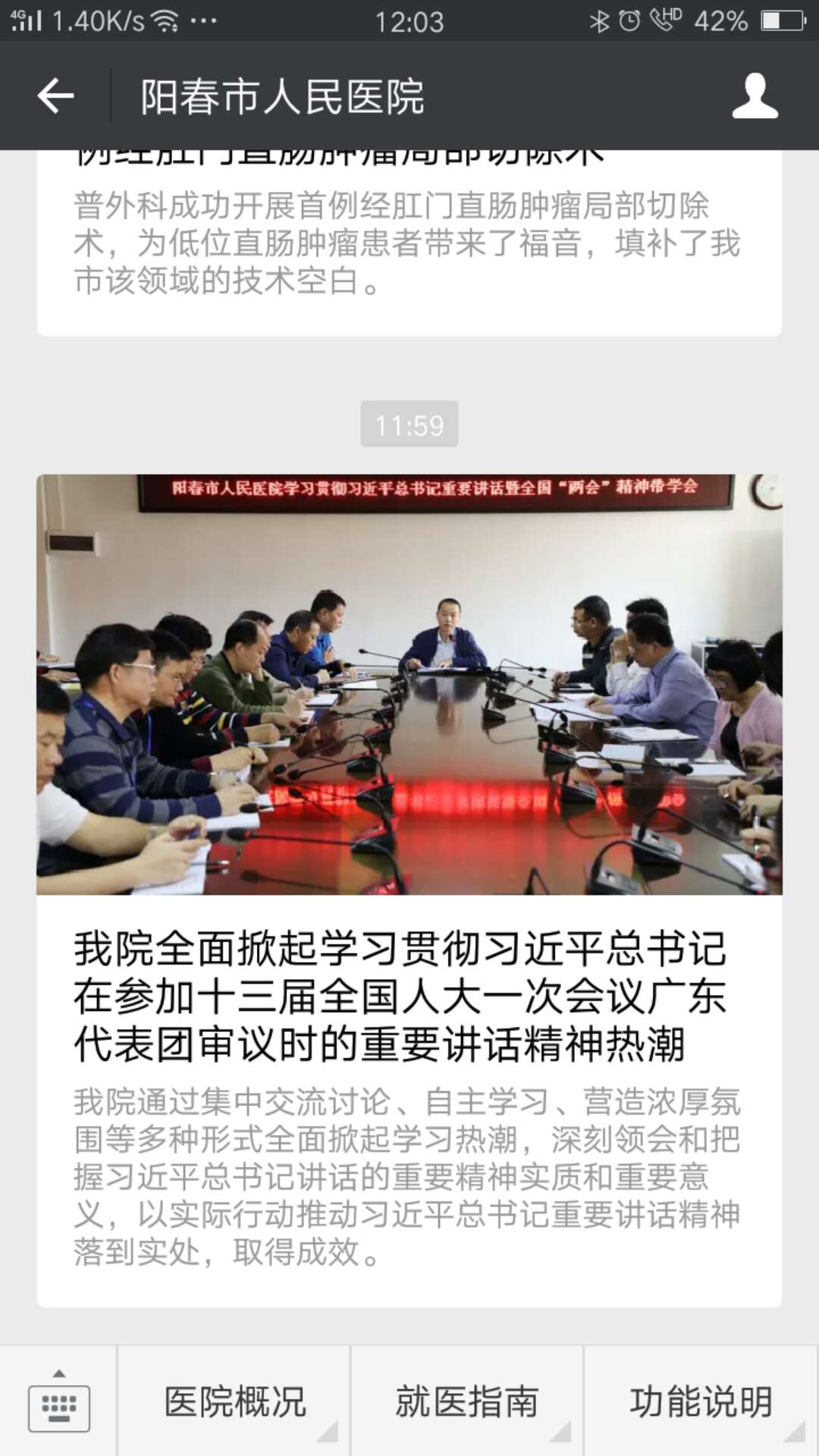
Task: Switch to keyboard input mode
Action: (x=58, y=1401)
